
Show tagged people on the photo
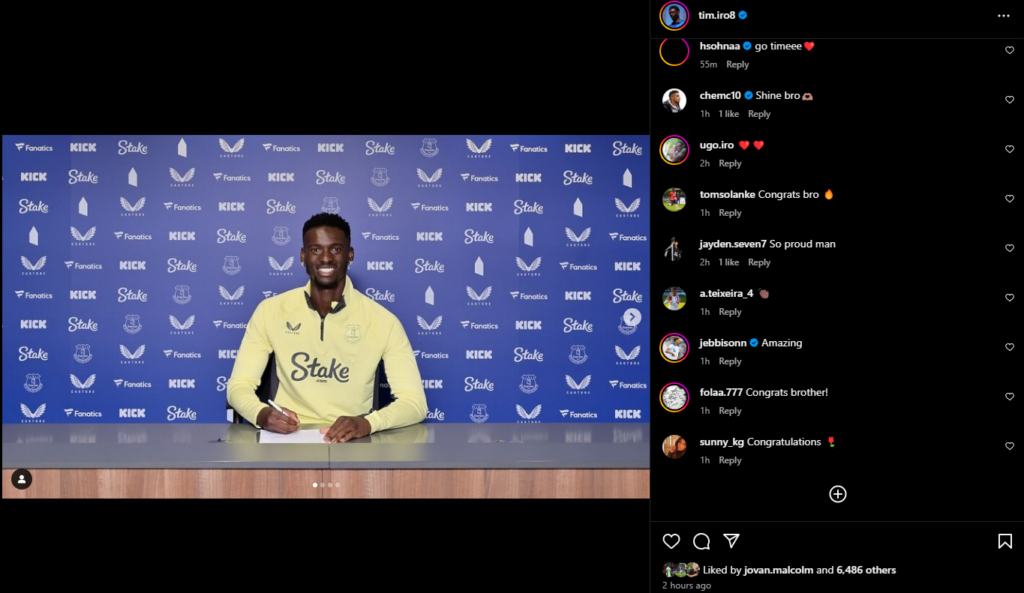tap(22, 479)
